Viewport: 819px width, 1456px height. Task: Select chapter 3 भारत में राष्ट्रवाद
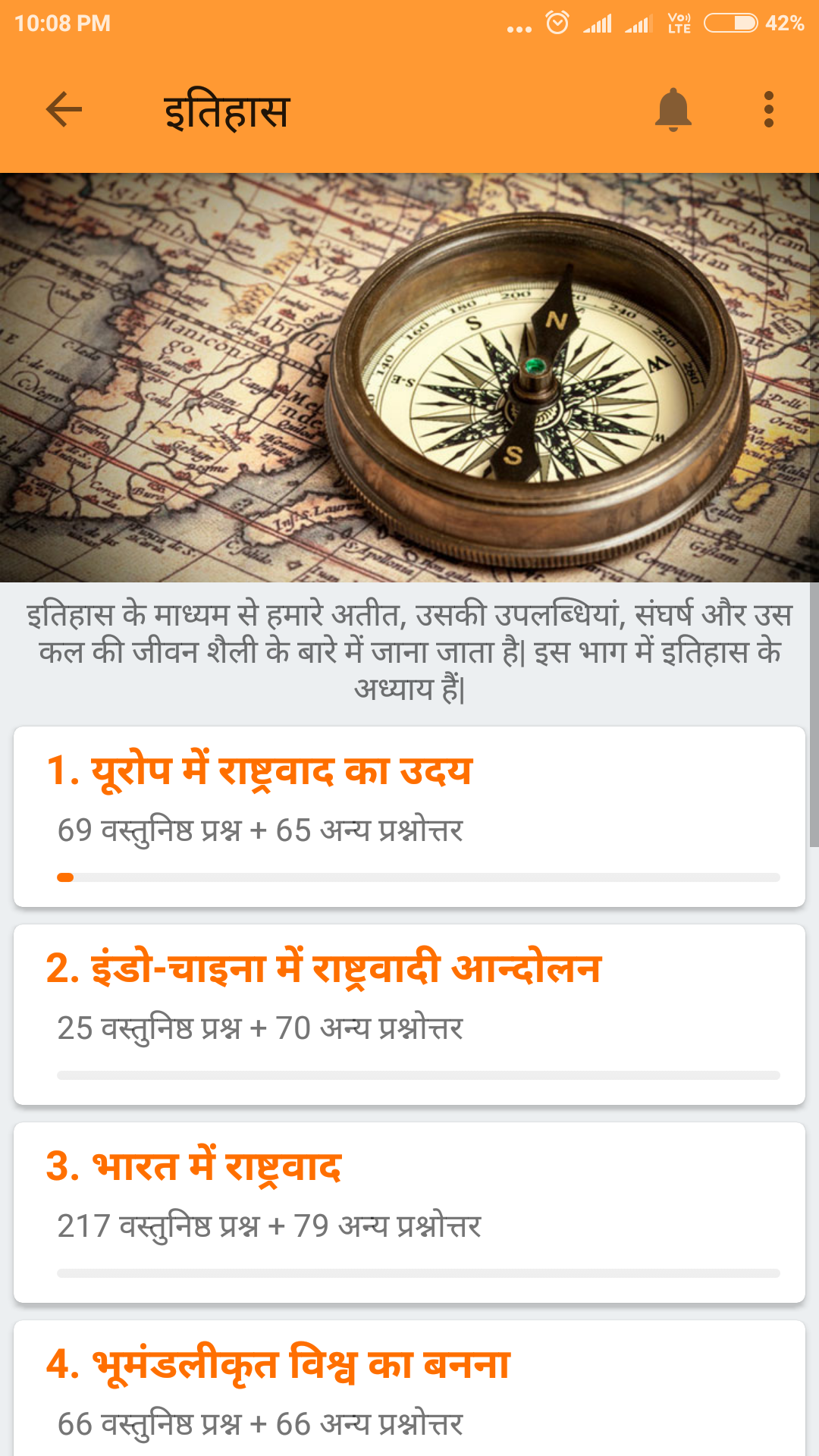[409, 1212]
